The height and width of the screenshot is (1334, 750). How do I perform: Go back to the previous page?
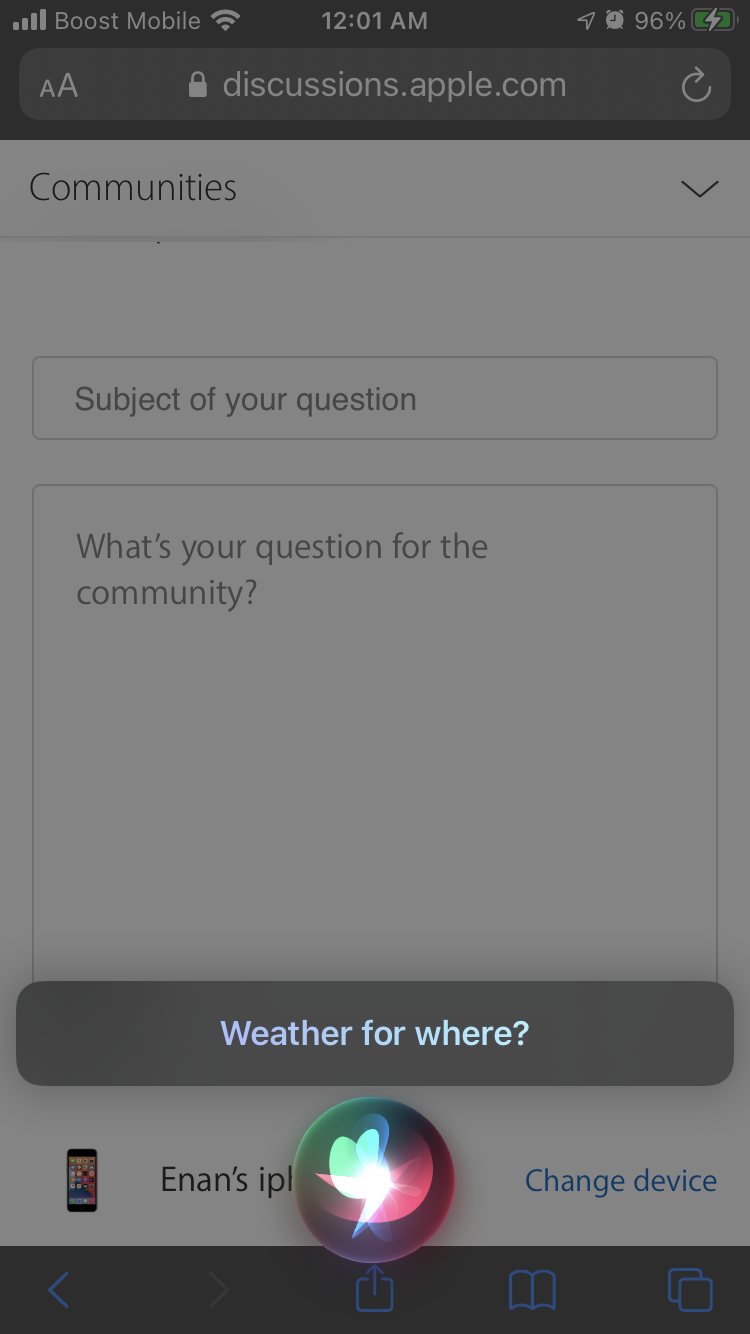pyautogui.click(x=59, y=1290)
